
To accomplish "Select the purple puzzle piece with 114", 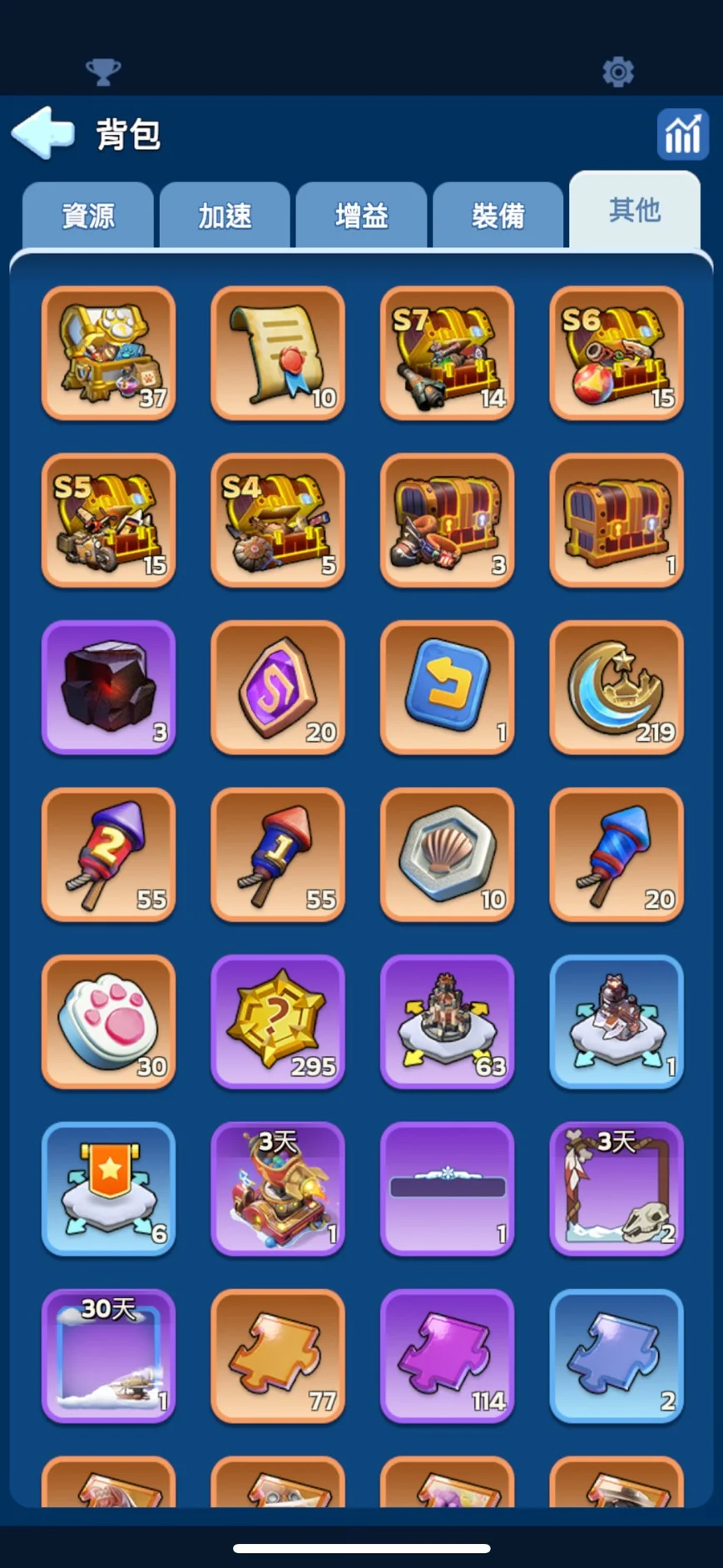I will pos(447,1356).
